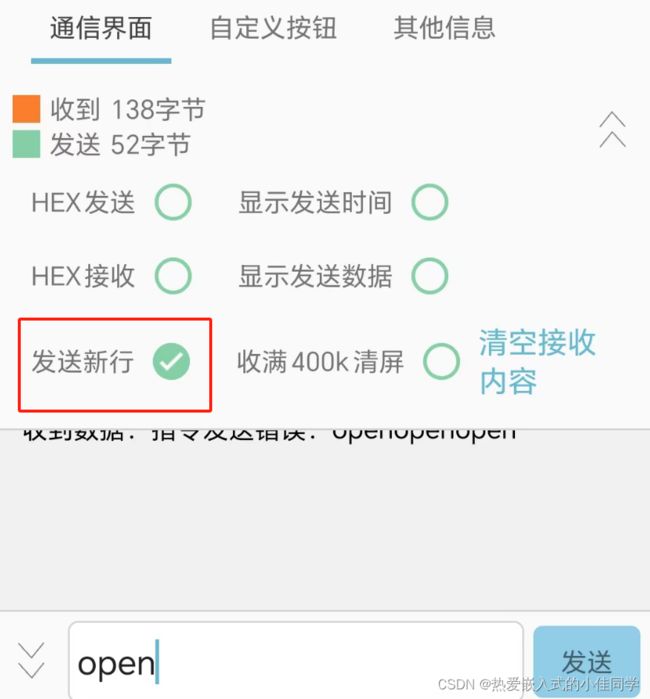Viewport: 650px width, 699px height.
Task: Enable 显示发送数据 option
Action: (430, 275)
